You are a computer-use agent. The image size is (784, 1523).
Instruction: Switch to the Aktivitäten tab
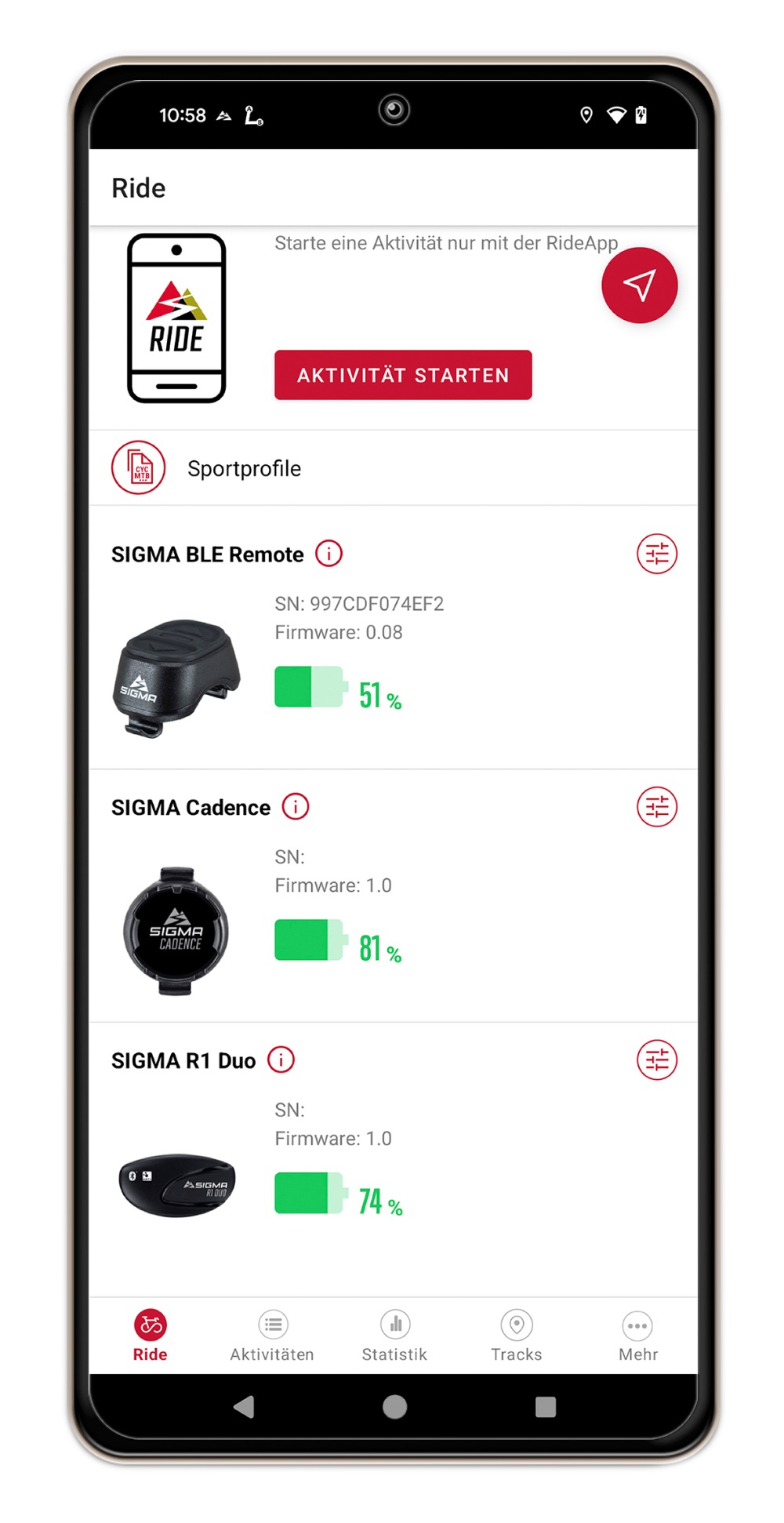point(272,1336)
